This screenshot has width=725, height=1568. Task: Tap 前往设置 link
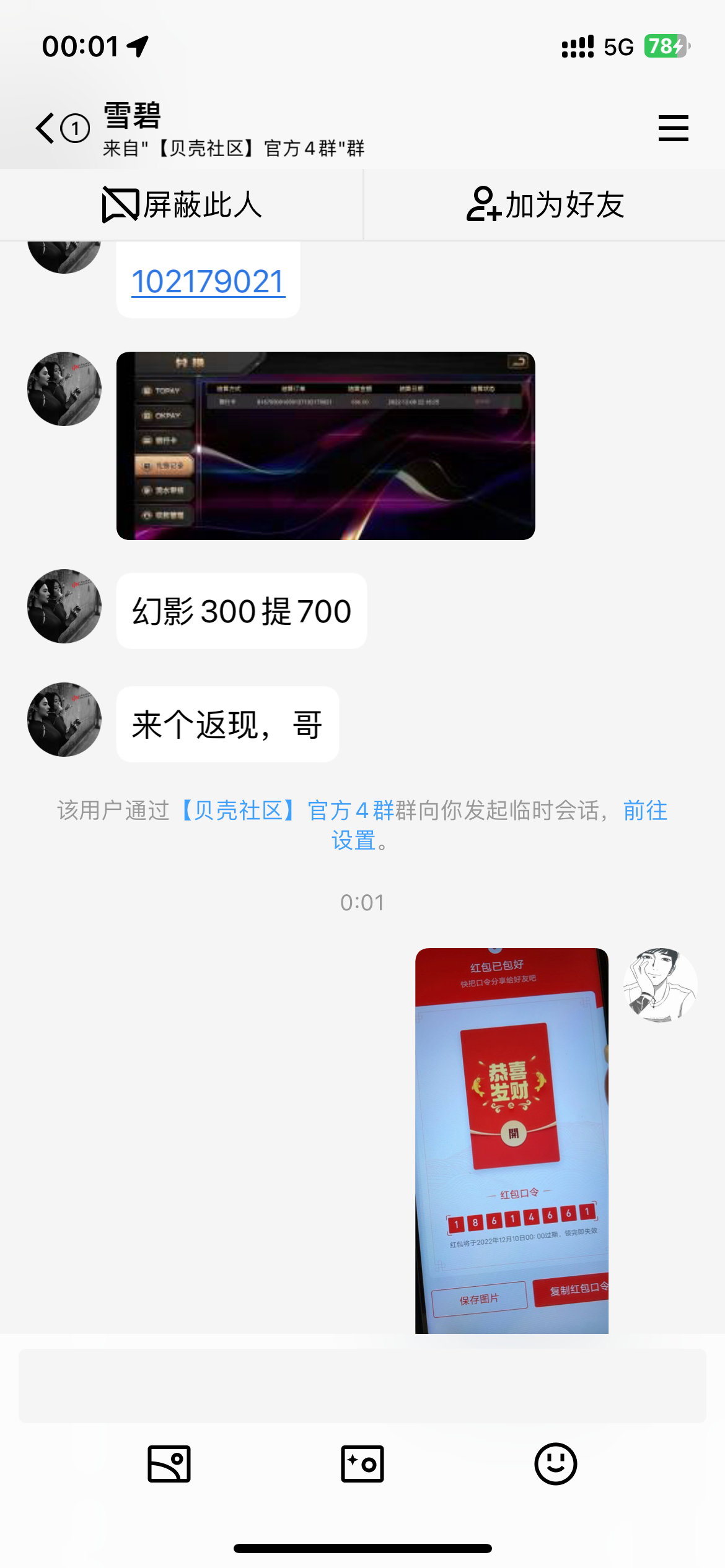[644, 810]
